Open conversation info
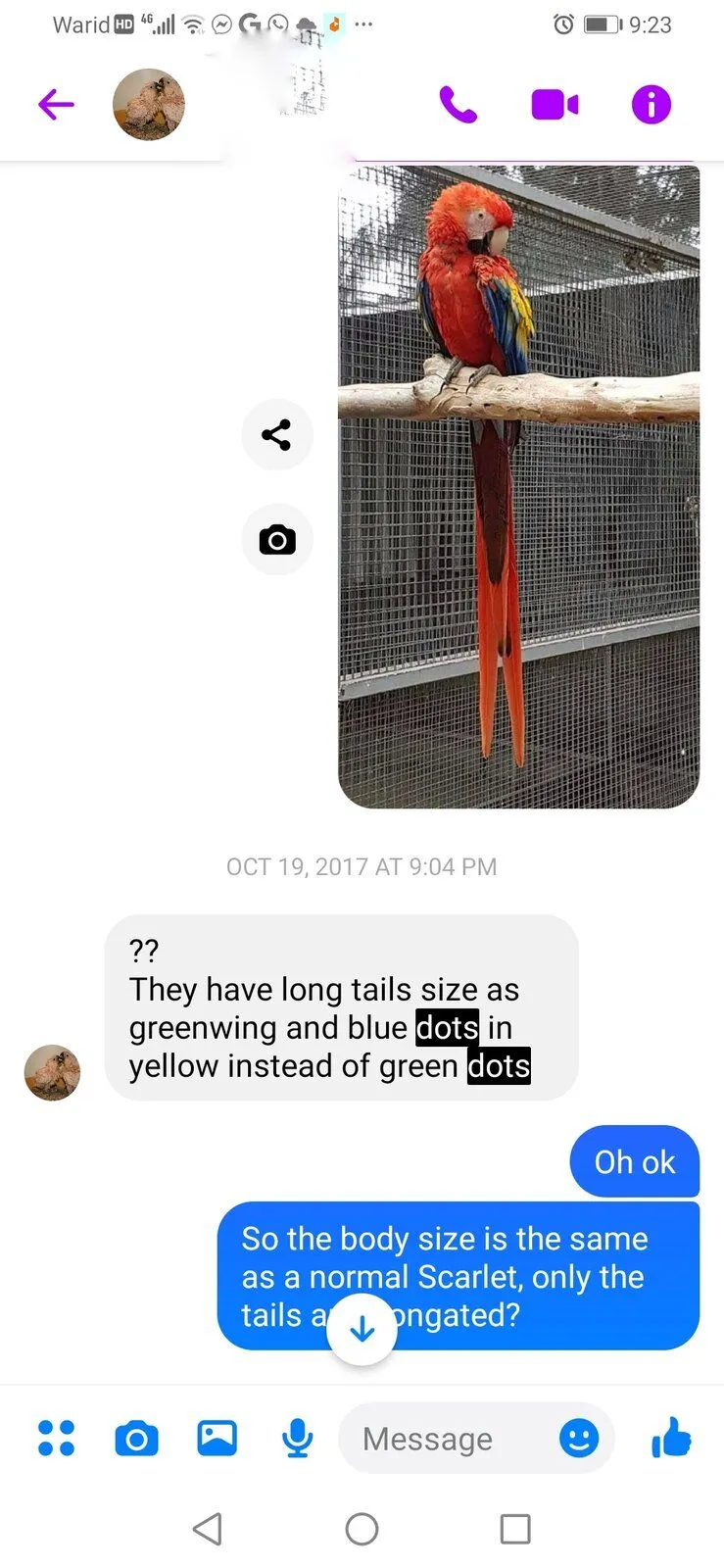Viewport: 724px width, 1568px height. pyautogui.click(x=652, y=104)
